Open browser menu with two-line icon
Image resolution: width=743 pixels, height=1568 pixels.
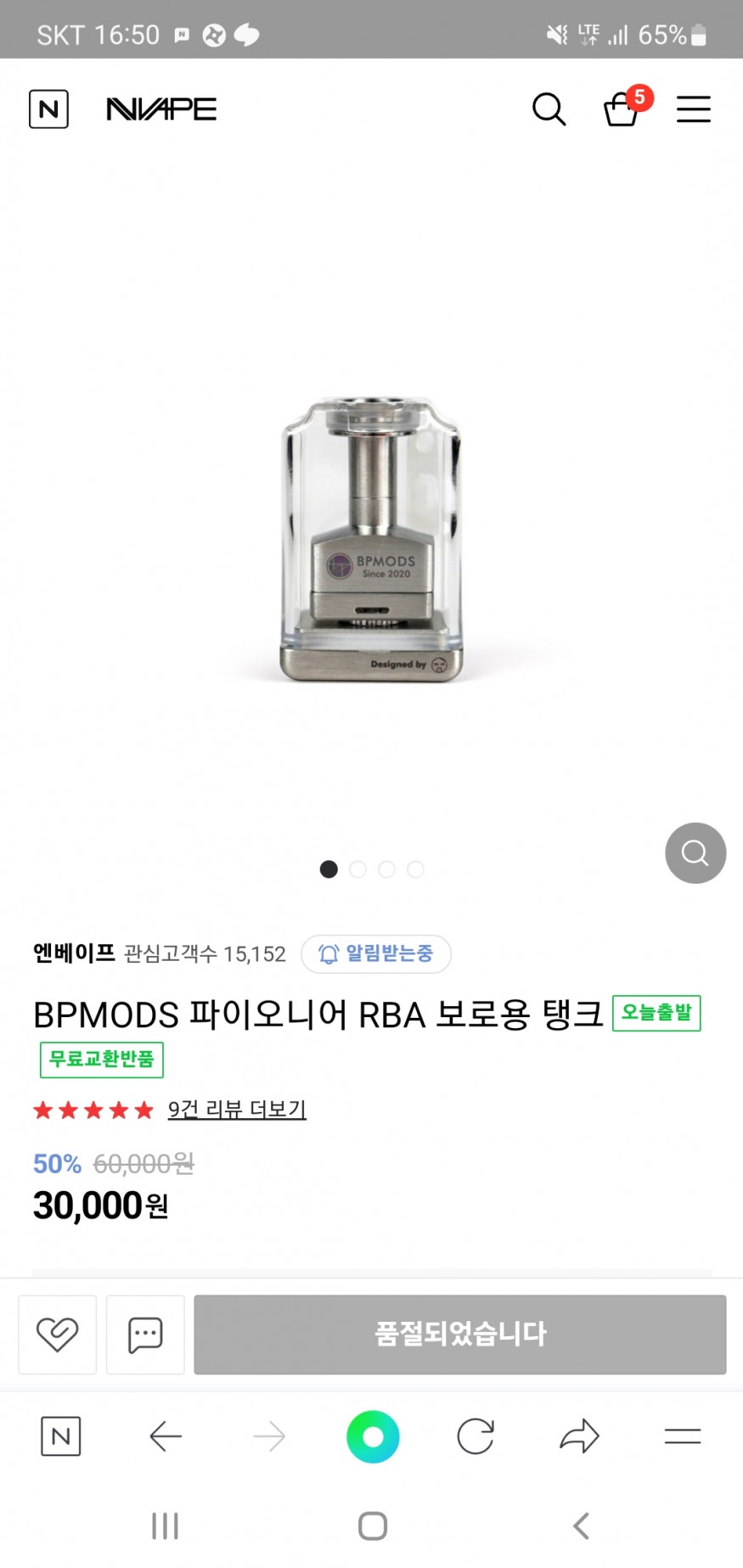point(682,1436)
